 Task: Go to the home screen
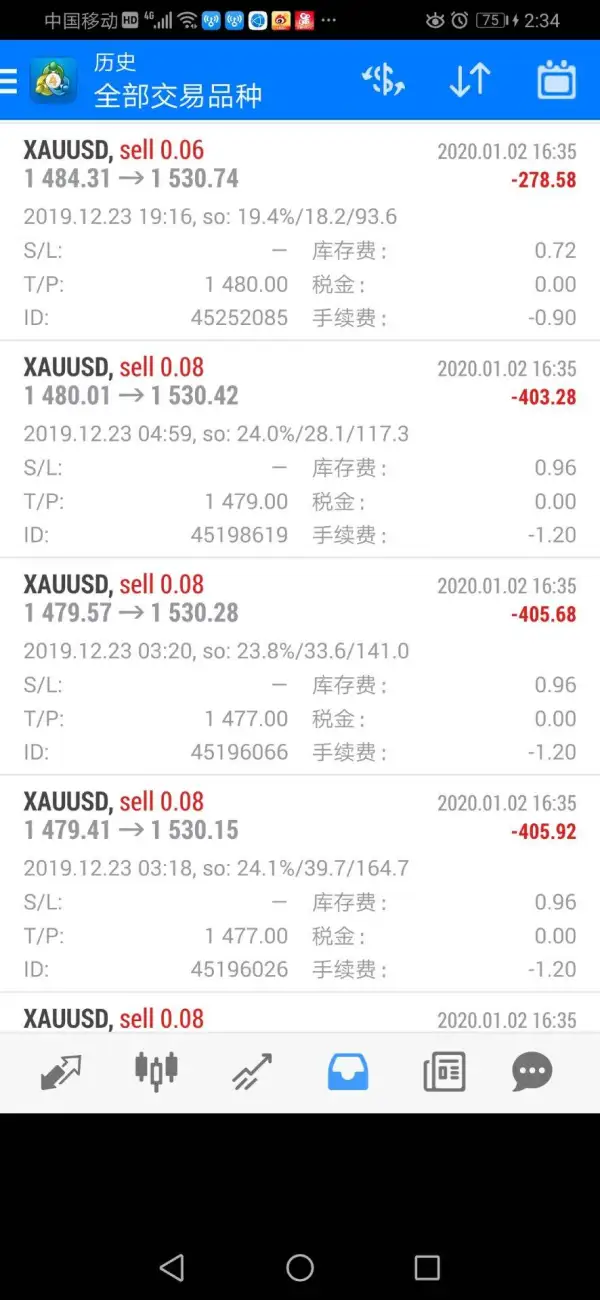pos(300,1268)
